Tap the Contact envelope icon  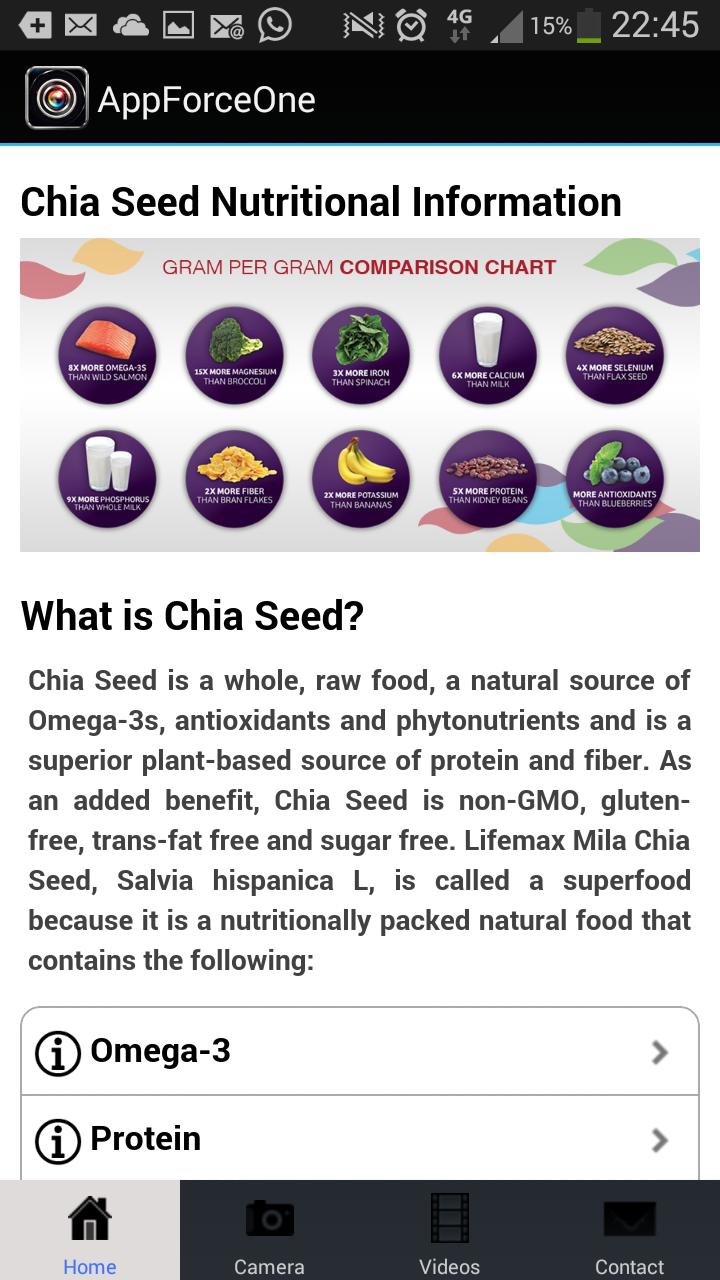coord(629,1218)
